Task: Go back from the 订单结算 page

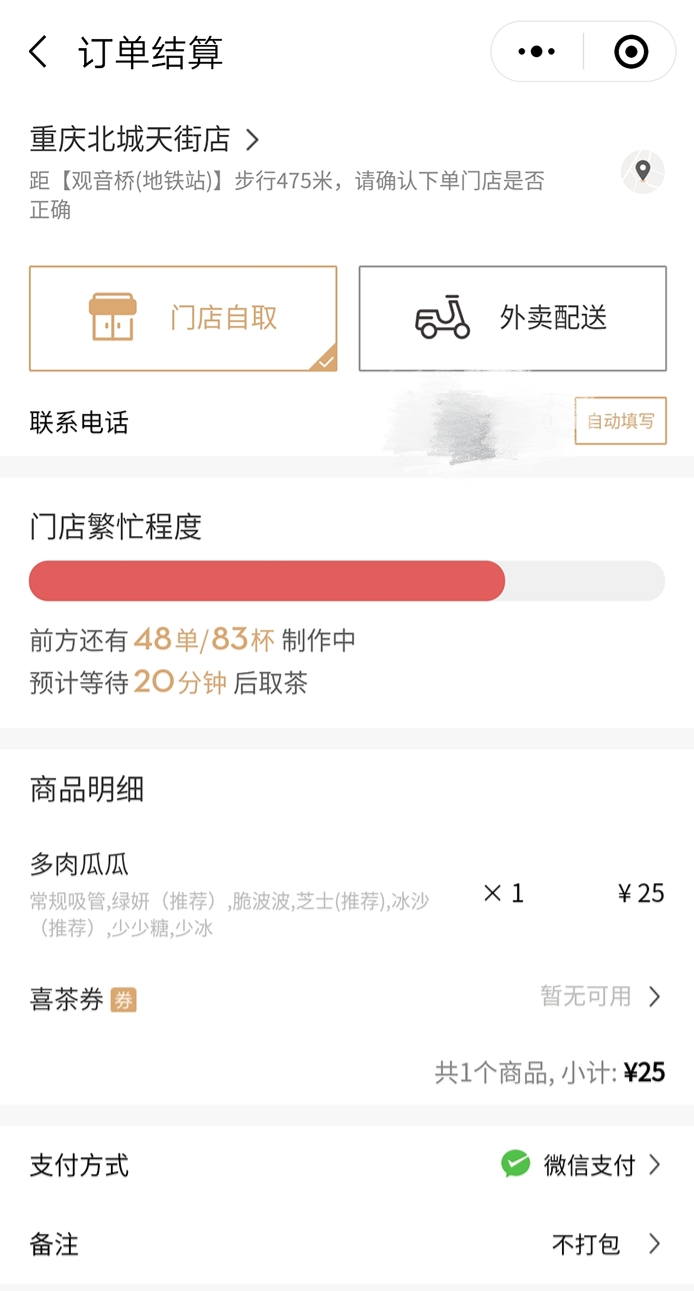Action: pyautogui.click(x=39, y=52)
